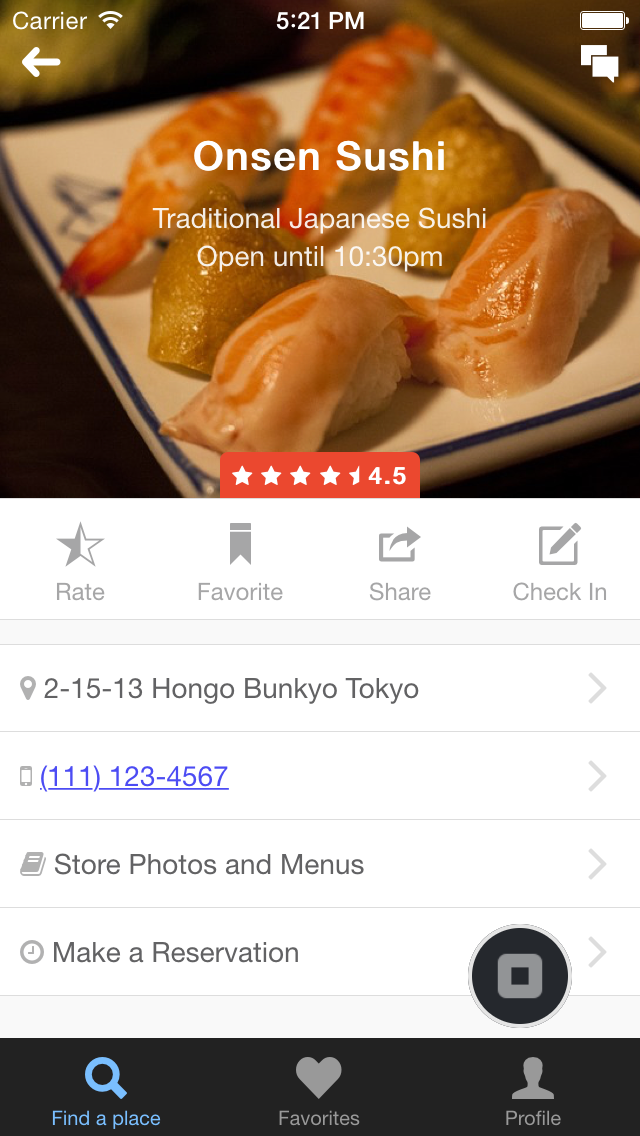Rate Onsen Sushi with the star
The width and height of the screenshot is (640, 1136).
click(80, 562)
